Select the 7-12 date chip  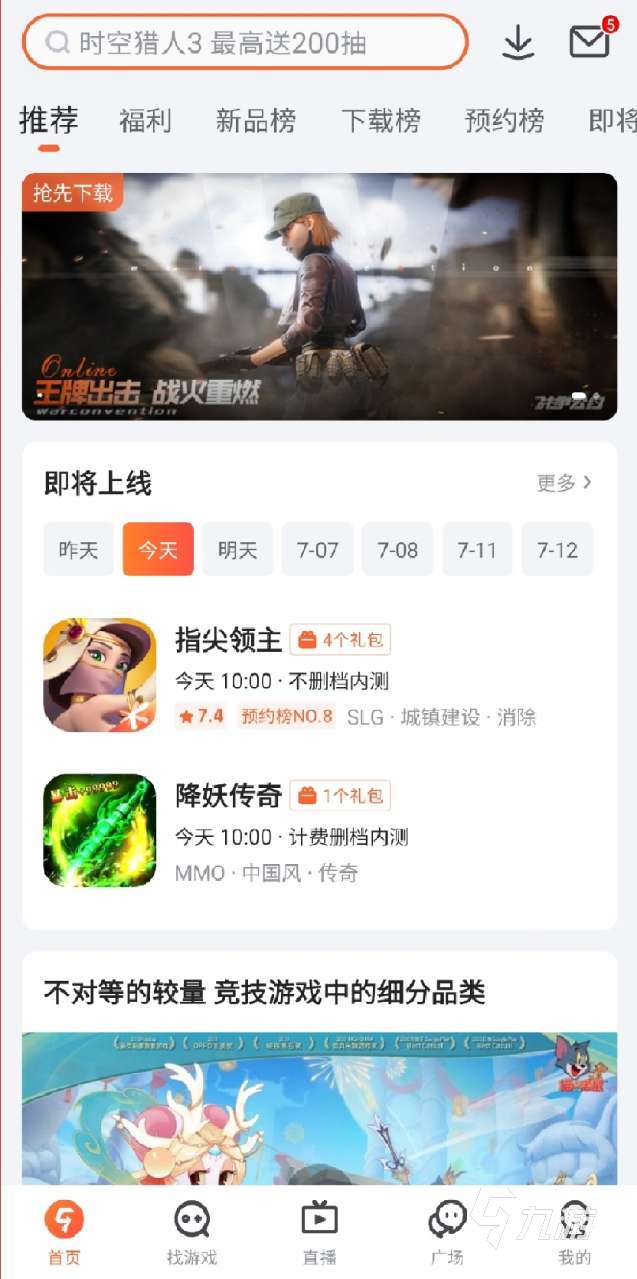tap(557, 550)
